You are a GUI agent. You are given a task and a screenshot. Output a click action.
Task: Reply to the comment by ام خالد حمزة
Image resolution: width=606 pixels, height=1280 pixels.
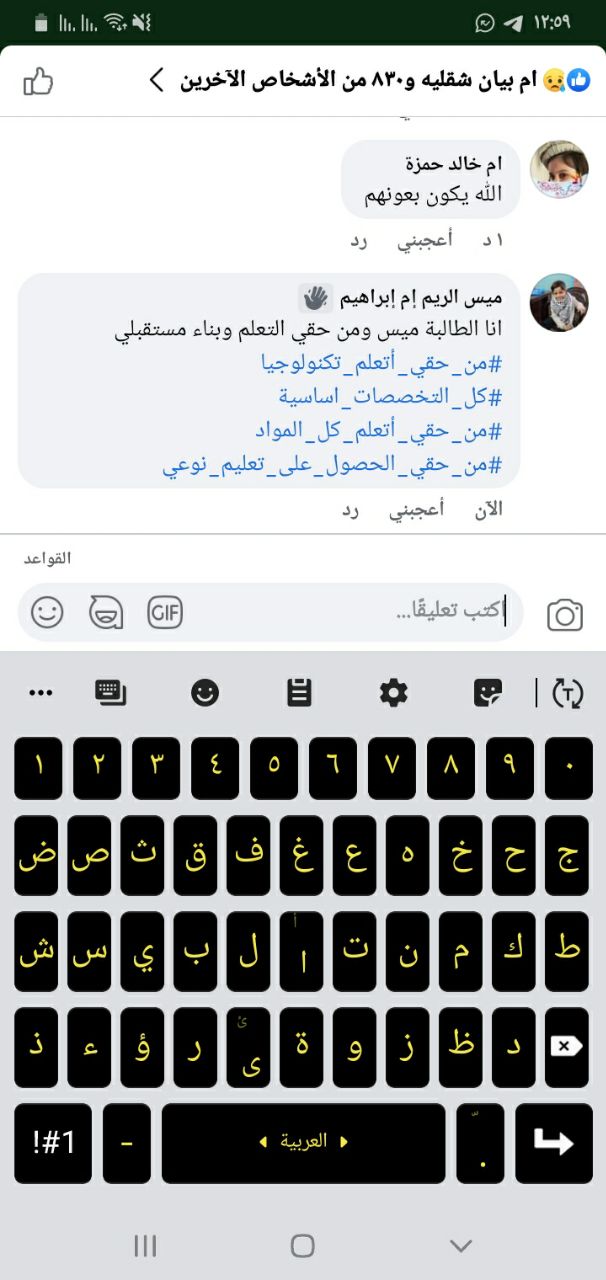(x=359, y=241)
